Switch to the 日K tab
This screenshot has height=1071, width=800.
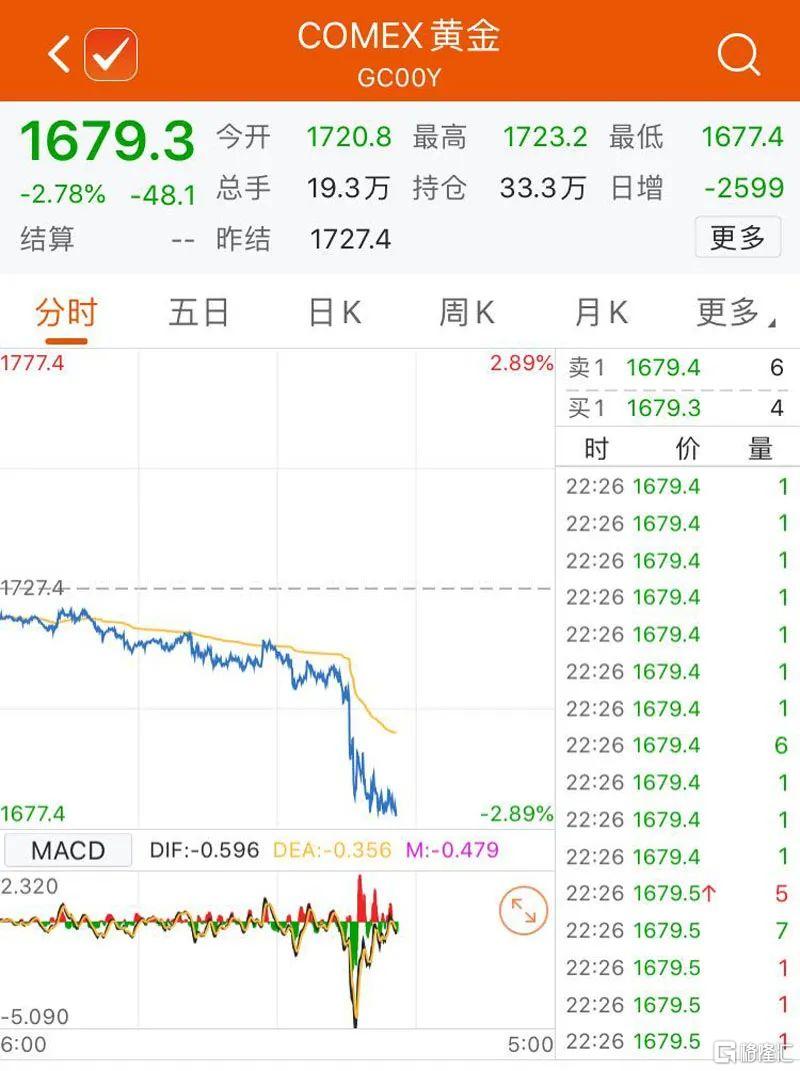pos(334,313)
